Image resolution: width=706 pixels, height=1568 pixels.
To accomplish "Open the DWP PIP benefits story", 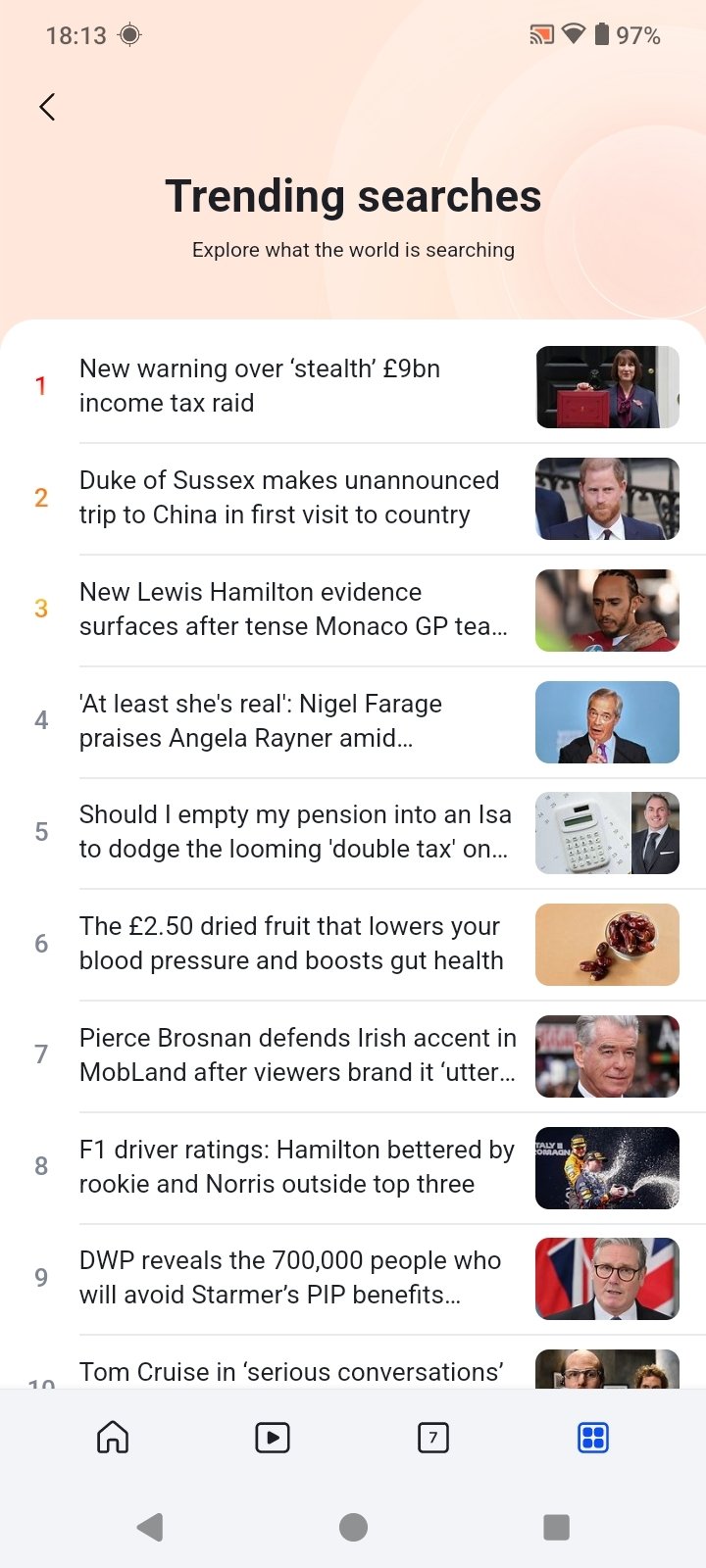I will click(x=353, y=1278).
